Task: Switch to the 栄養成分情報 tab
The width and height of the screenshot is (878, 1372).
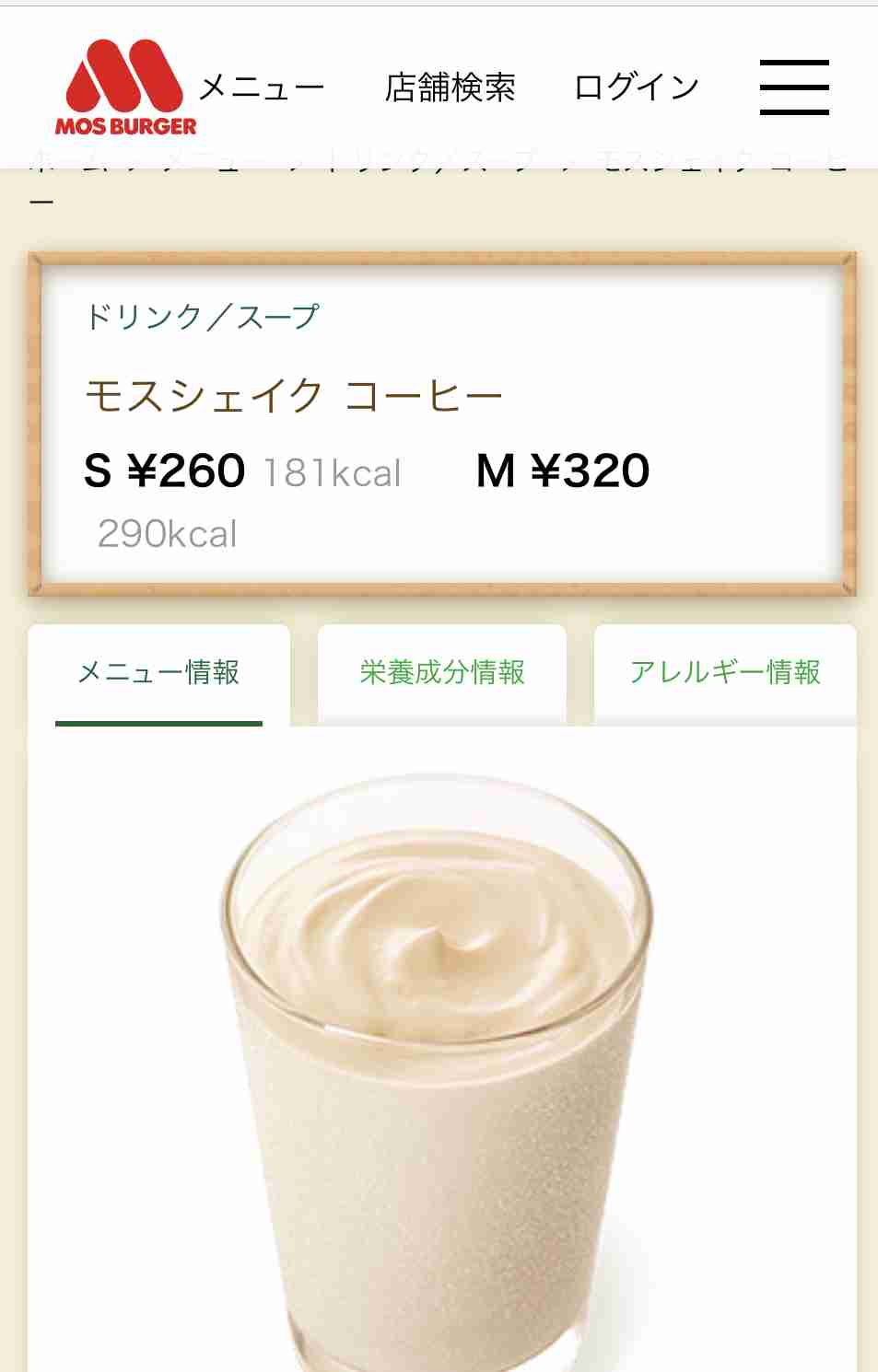Action: click(442, 673)
